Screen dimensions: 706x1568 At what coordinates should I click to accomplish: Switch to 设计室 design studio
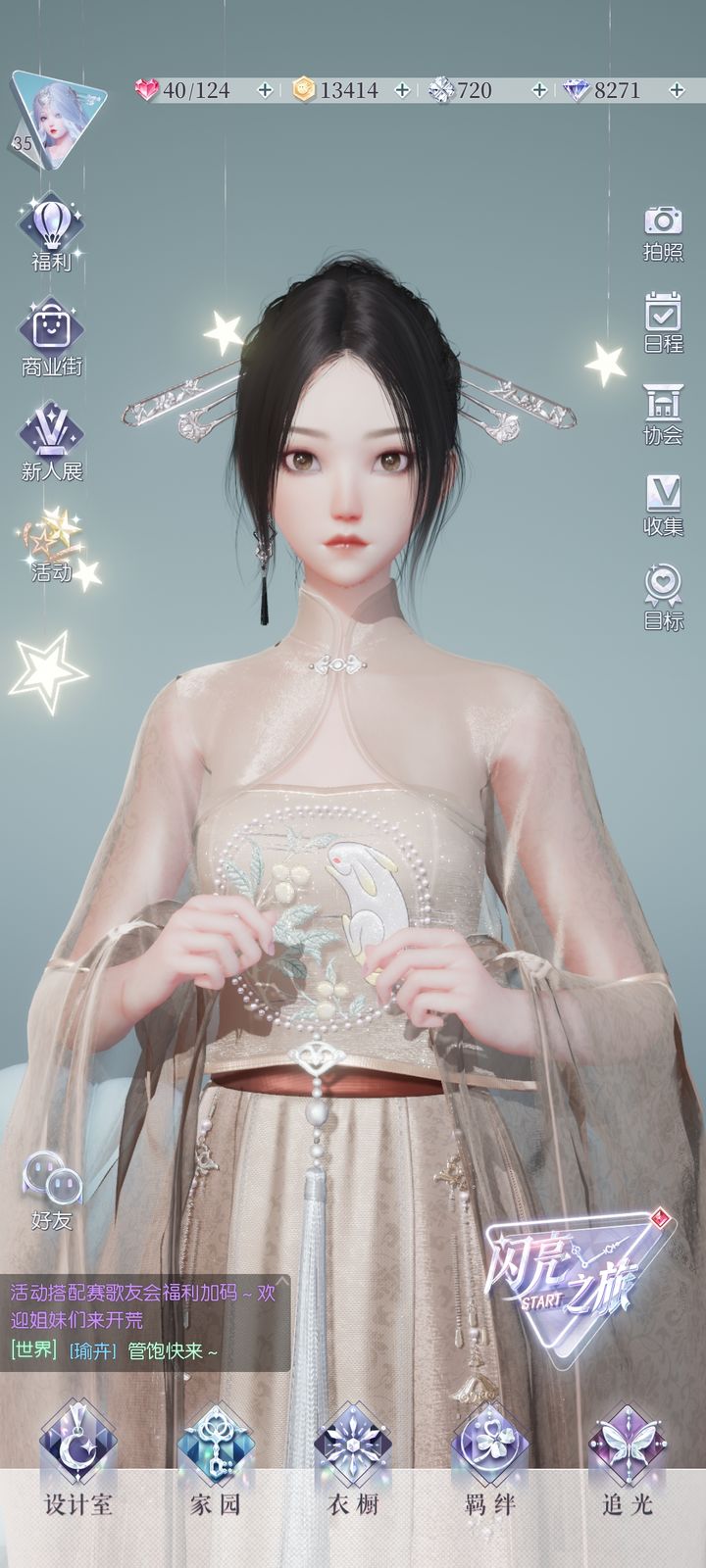click(x=78, y=1460)
